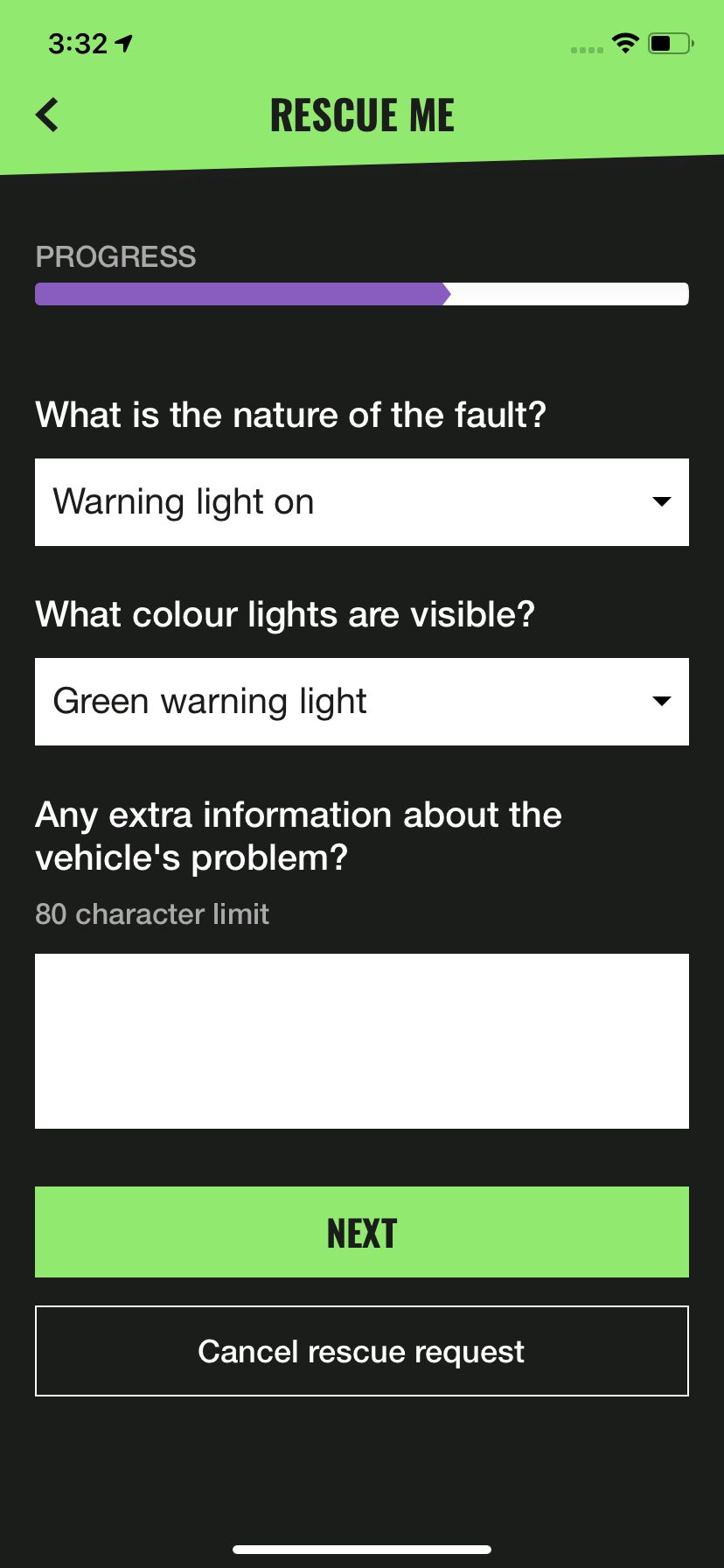Screen dimensions: 724x1568
Task: Cancel rescue request
Action: 362,1351
